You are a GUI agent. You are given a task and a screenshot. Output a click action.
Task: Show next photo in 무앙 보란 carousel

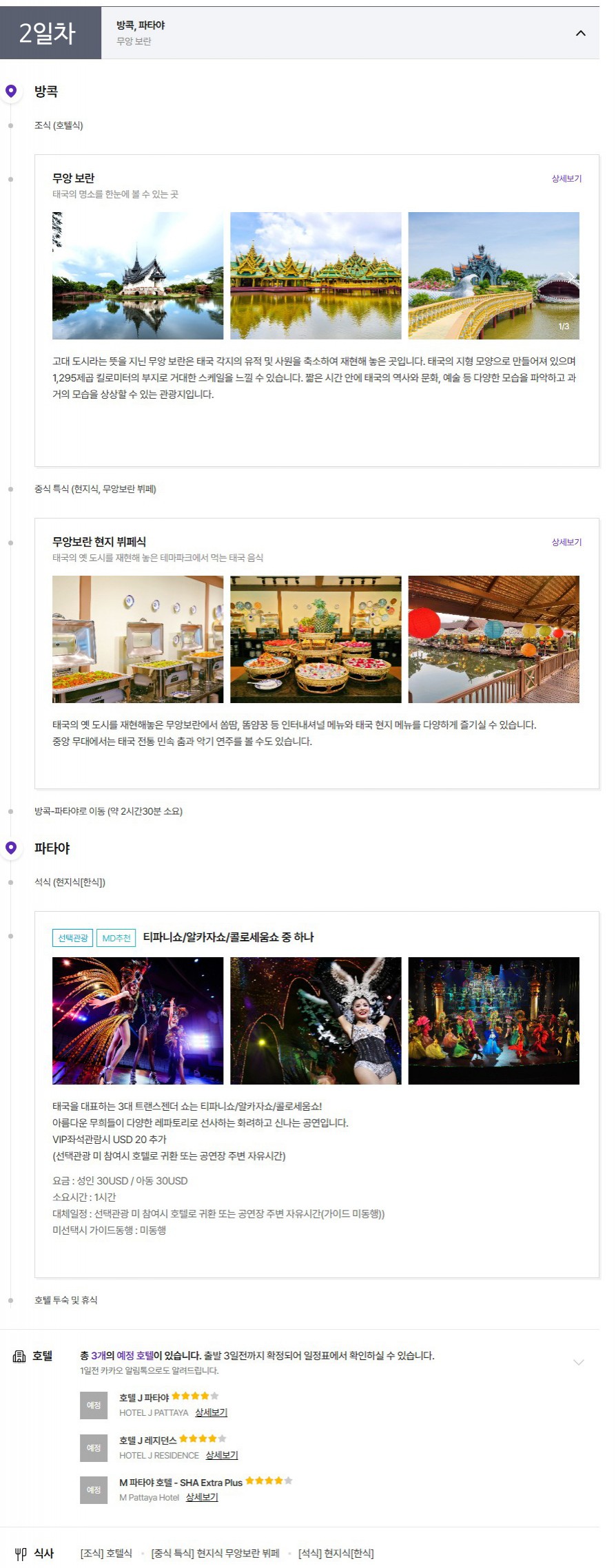click(x=571, y=276)
